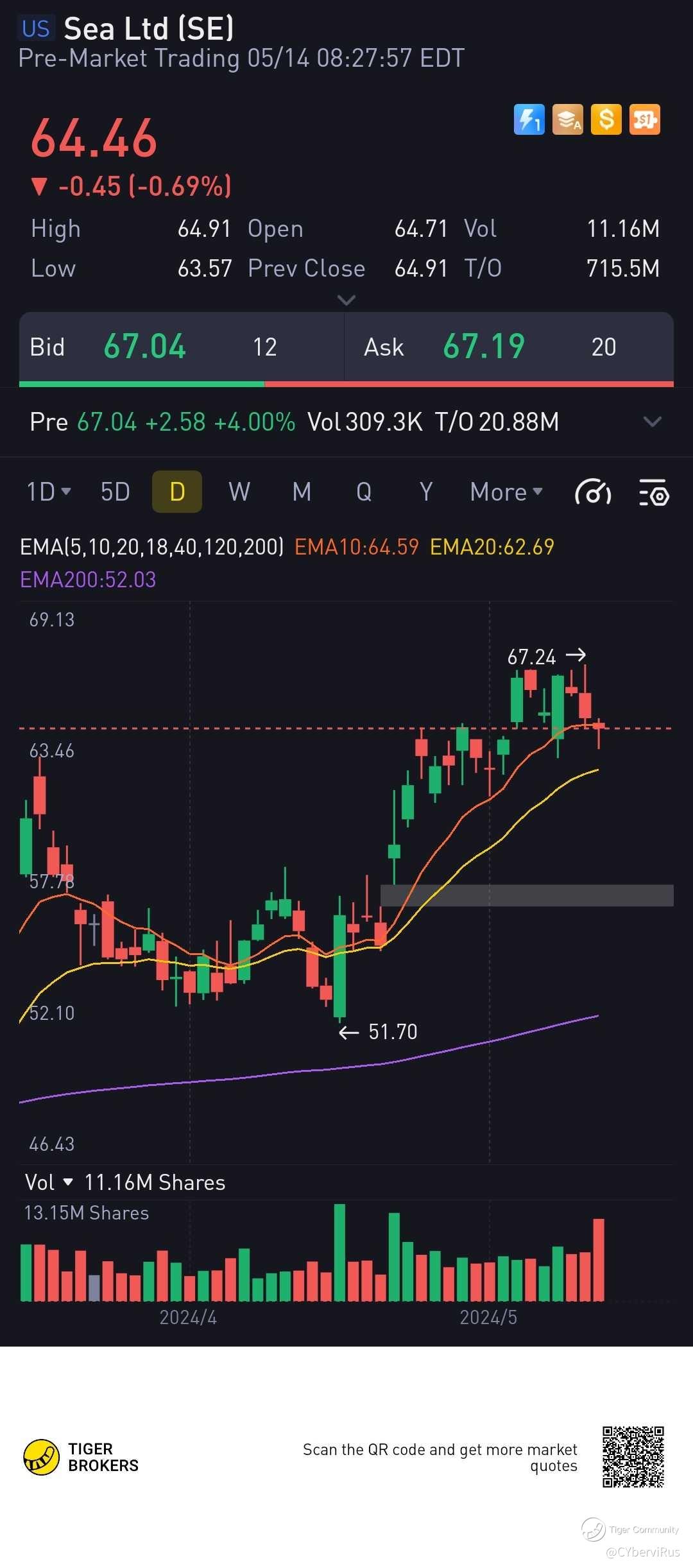Show the yearly Y chart

[426, 492]
